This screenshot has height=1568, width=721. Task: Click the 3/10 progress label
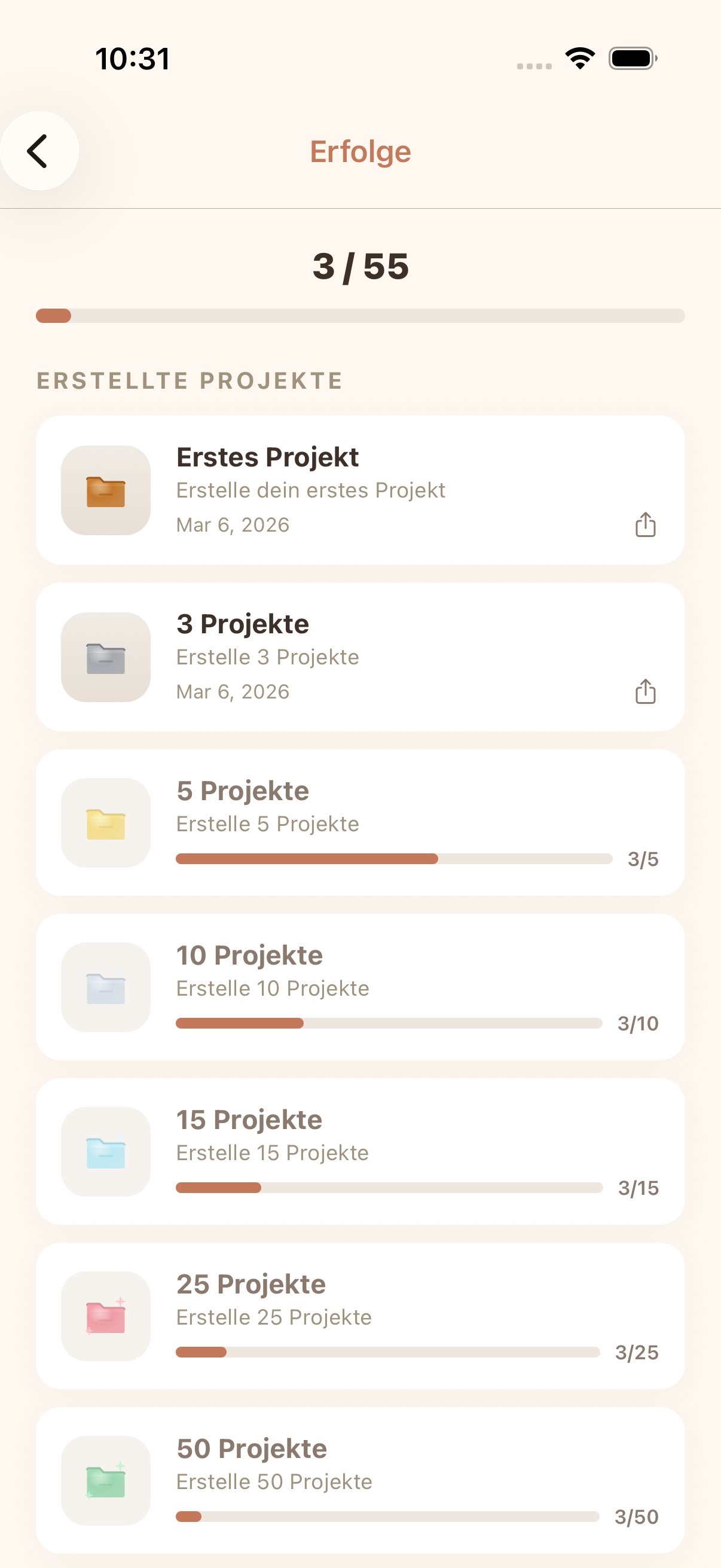pos(638,1023)
